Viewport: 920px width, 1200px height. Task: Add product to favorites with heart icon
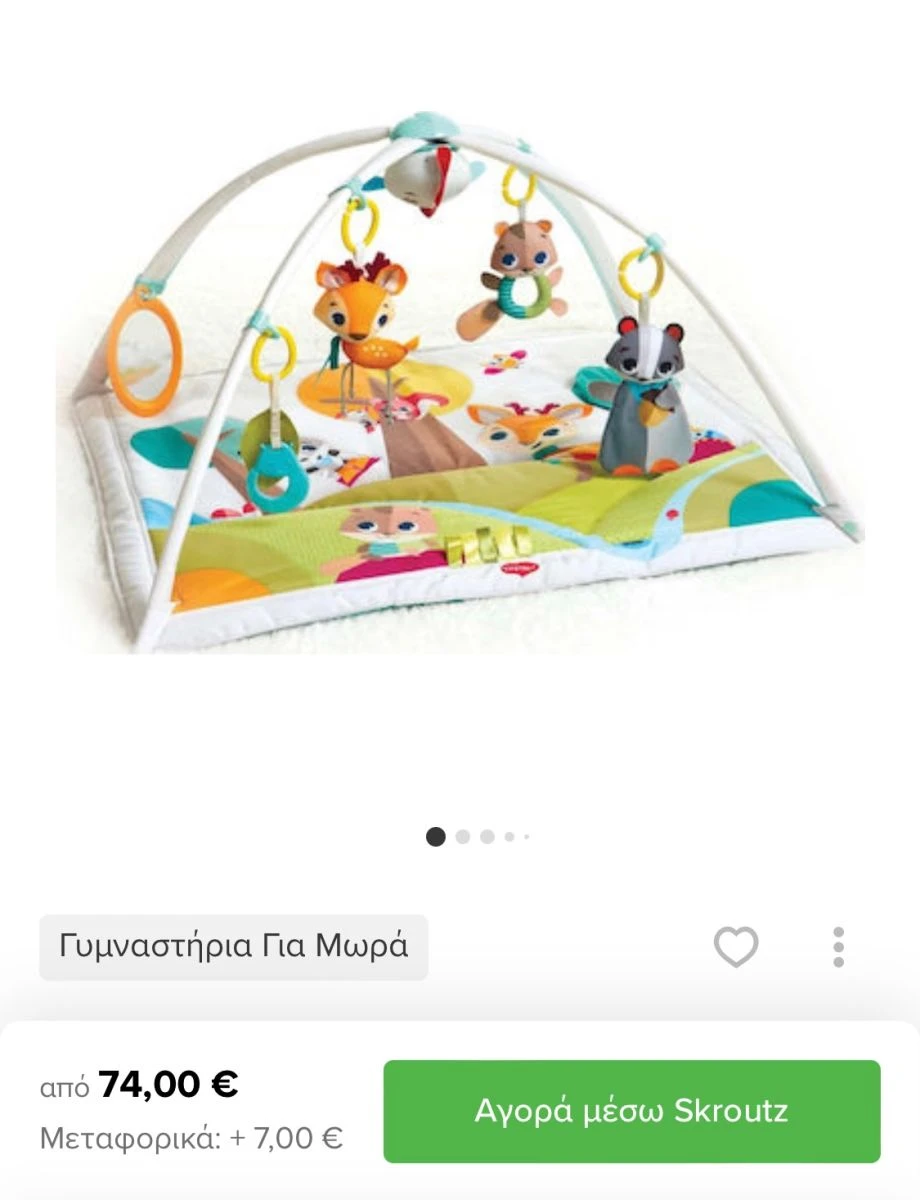[x=736, y=946]
